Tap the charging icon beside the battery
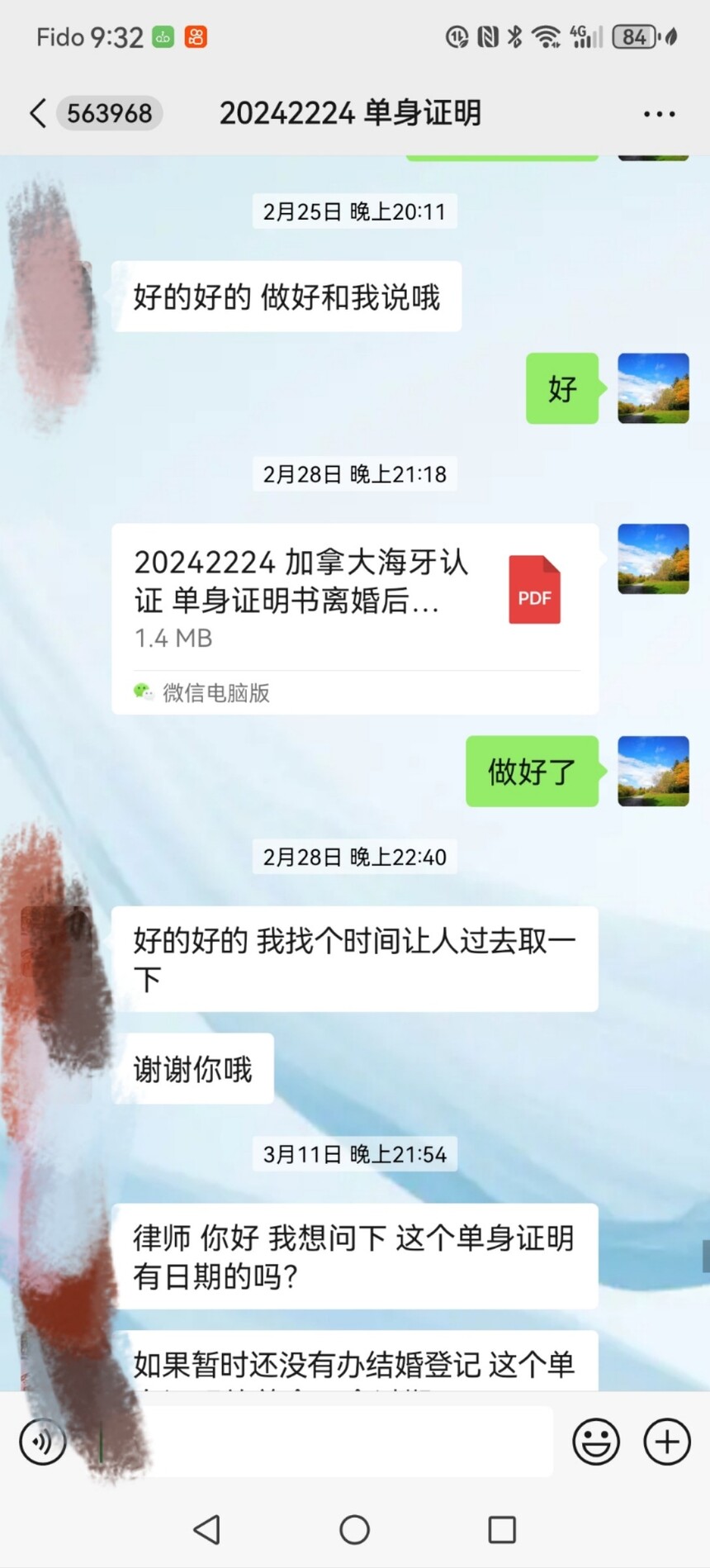This screenshot has width=710, height=1568. coord(670,36)
